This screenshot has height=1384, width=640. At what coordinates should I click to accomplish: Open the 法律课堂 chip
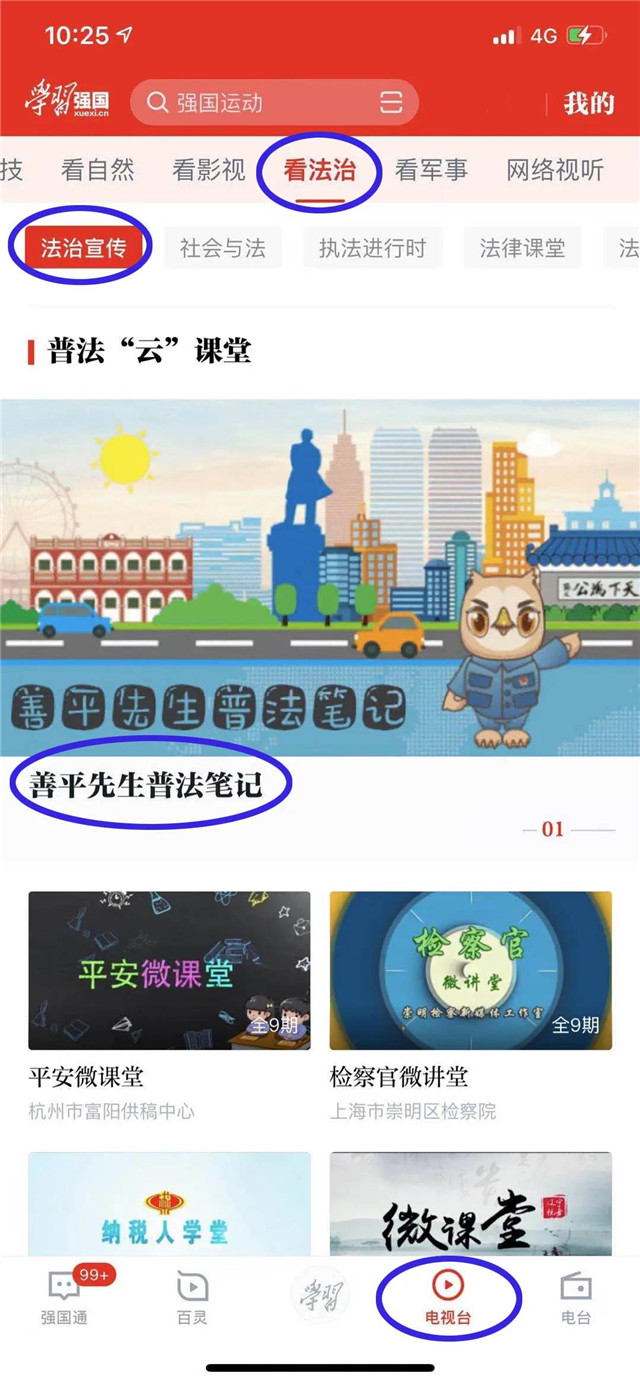click(522, 248)
